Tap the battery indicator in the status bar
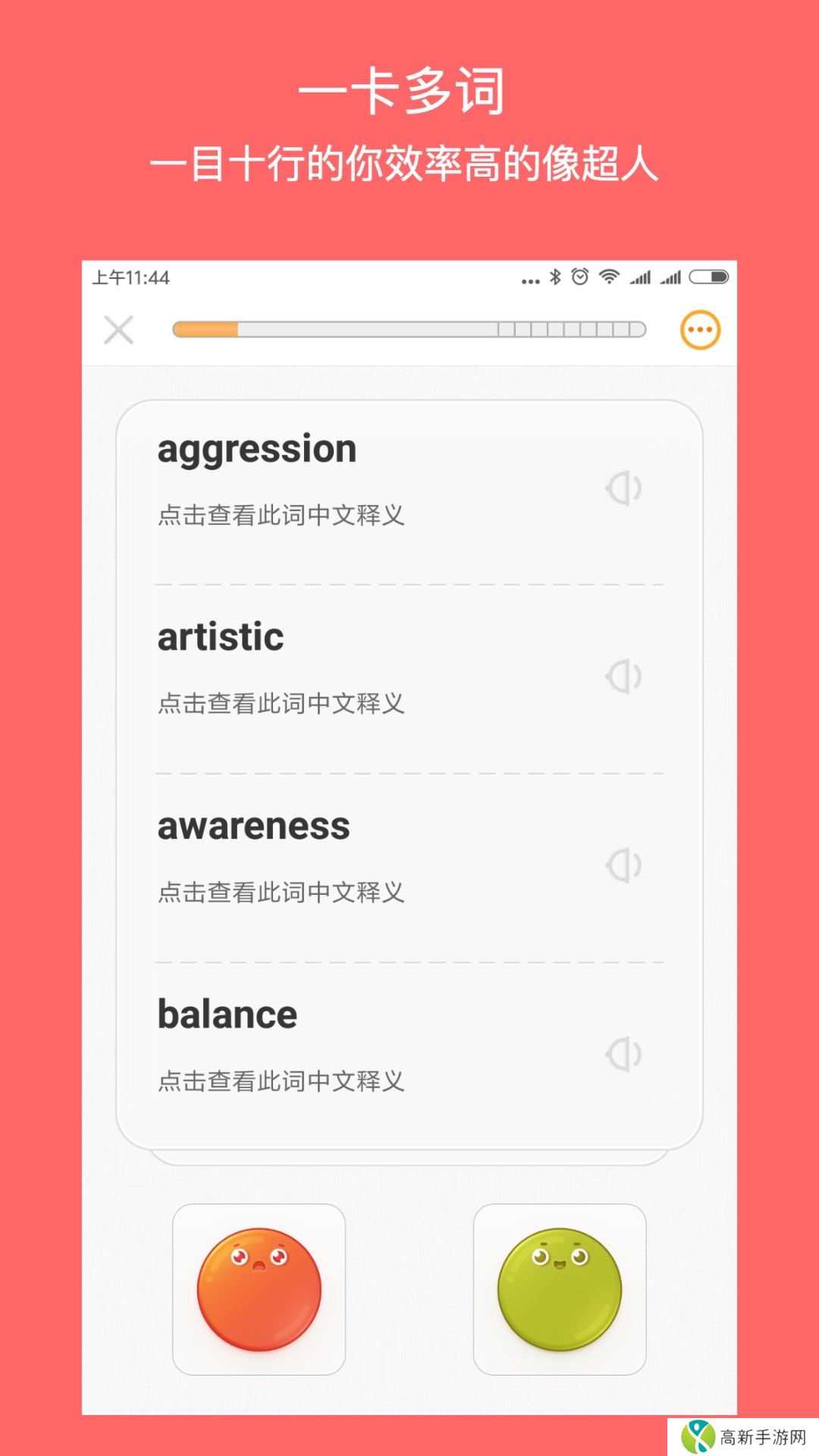This screenshot has height=1456, width=819. 707,278
